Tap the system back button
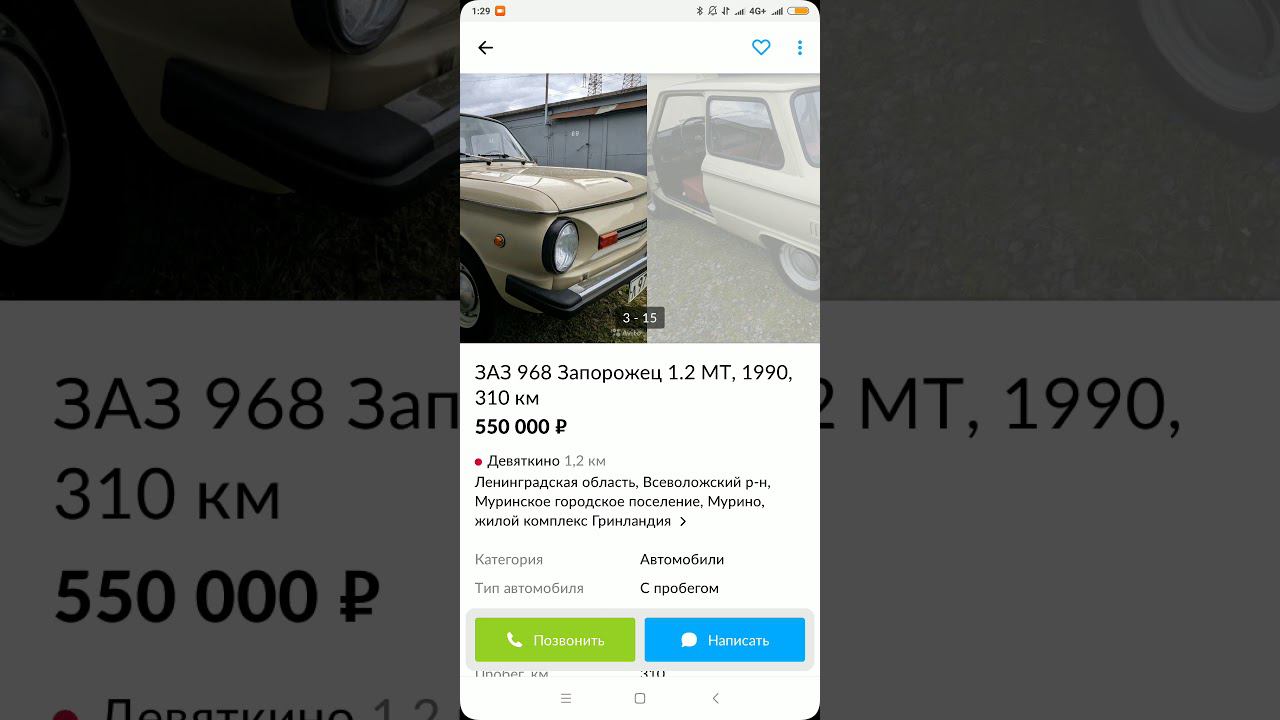Screen dimensions: 1280x720 coord(715,698)
